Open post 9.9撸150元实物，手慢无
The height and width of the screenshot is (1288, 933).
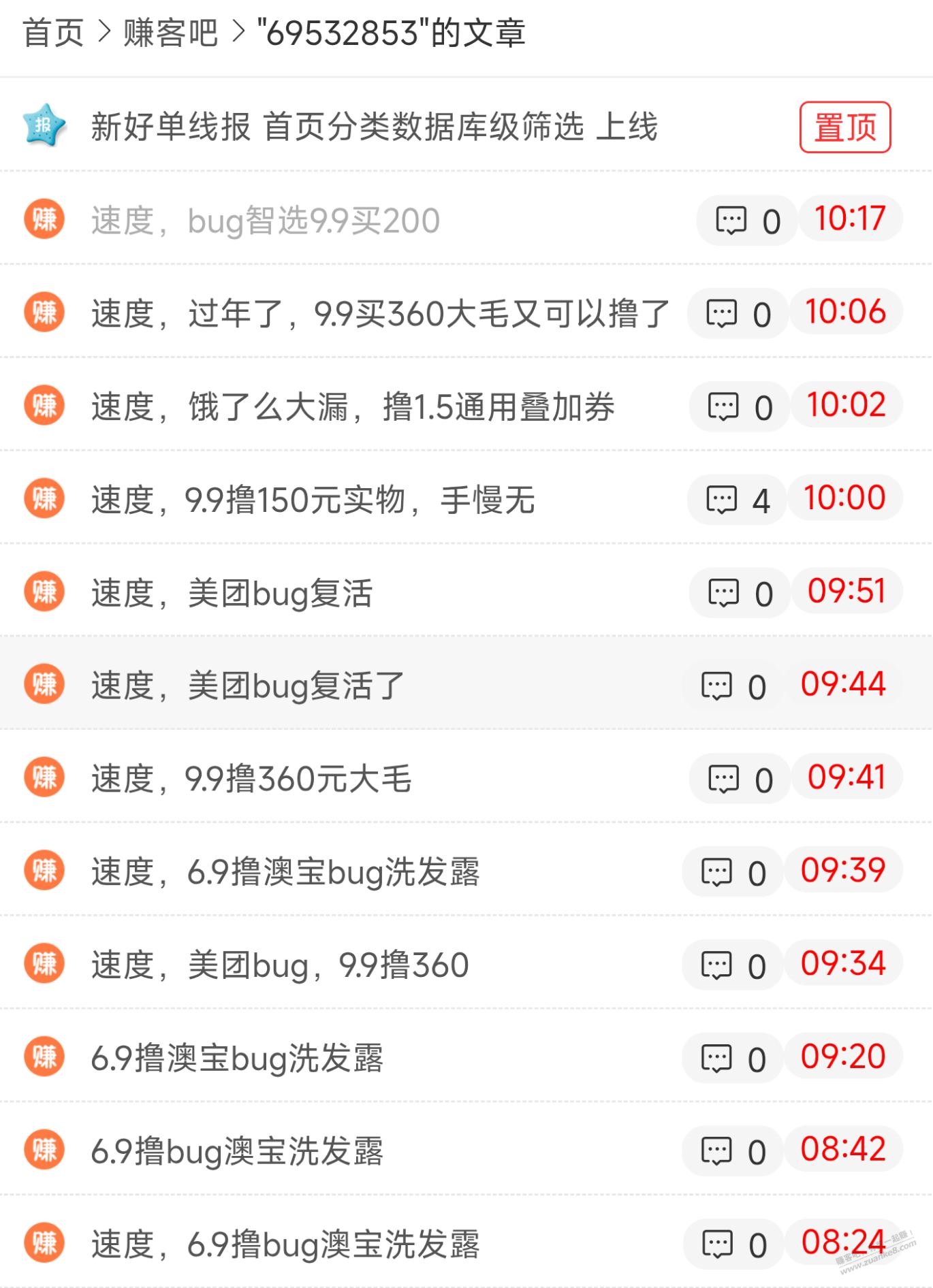pos(313,500)
